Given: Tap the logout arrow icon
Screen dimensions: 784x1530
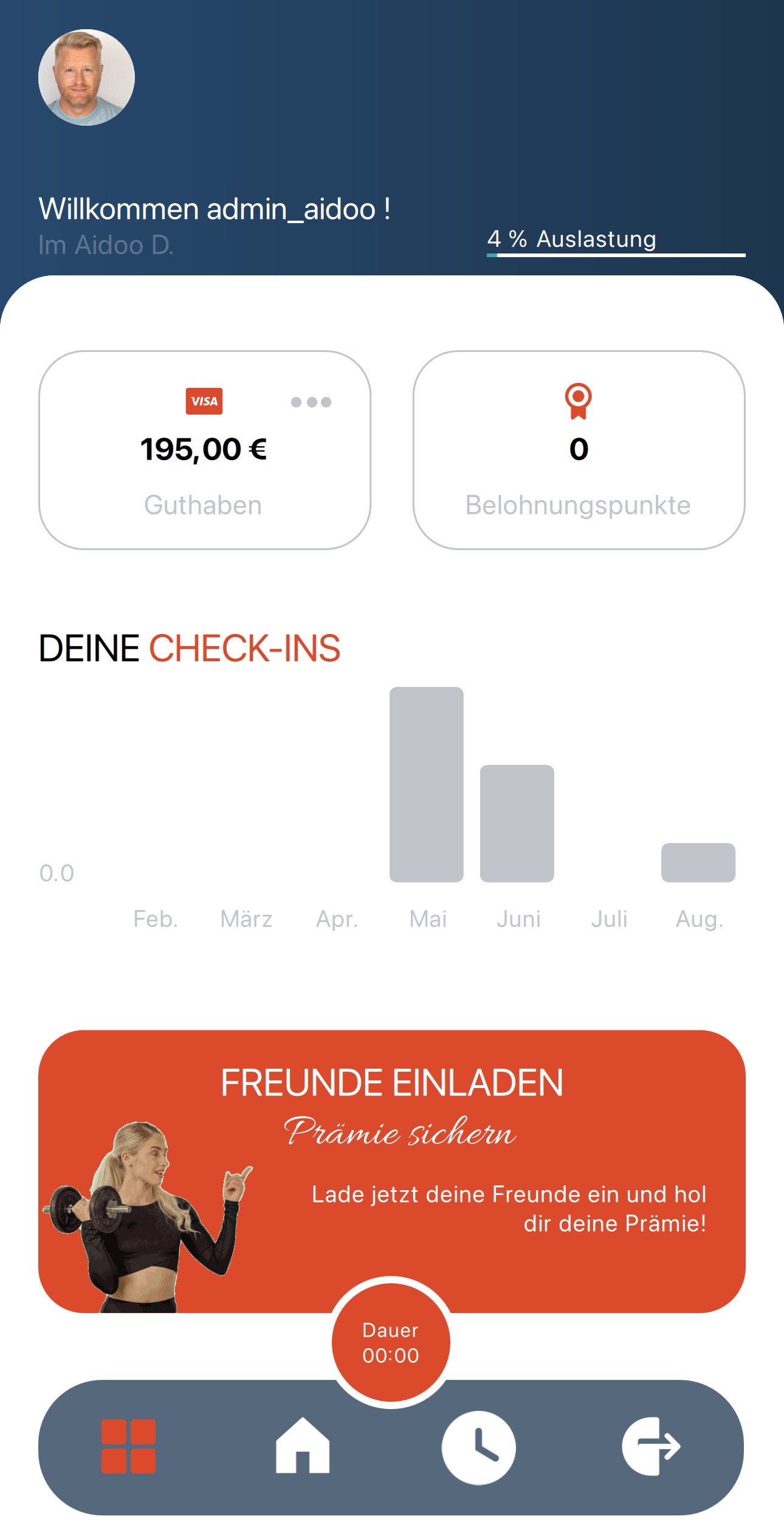Looking at the screenshot, I should click(651, 1446).
